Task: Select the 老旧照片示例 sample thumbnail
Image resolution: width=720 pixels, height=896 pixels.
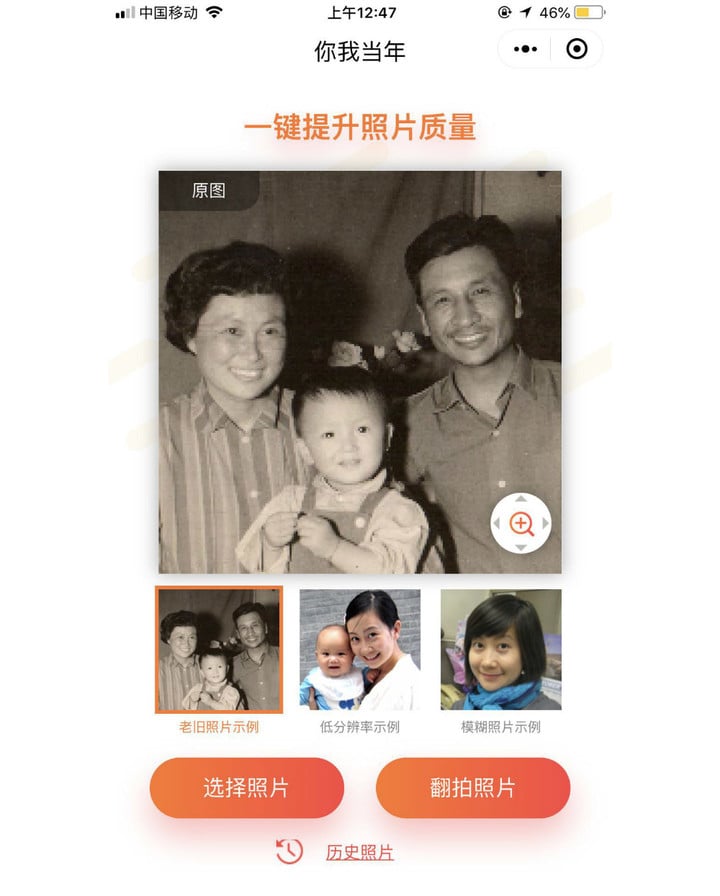Action: [219, 650]
